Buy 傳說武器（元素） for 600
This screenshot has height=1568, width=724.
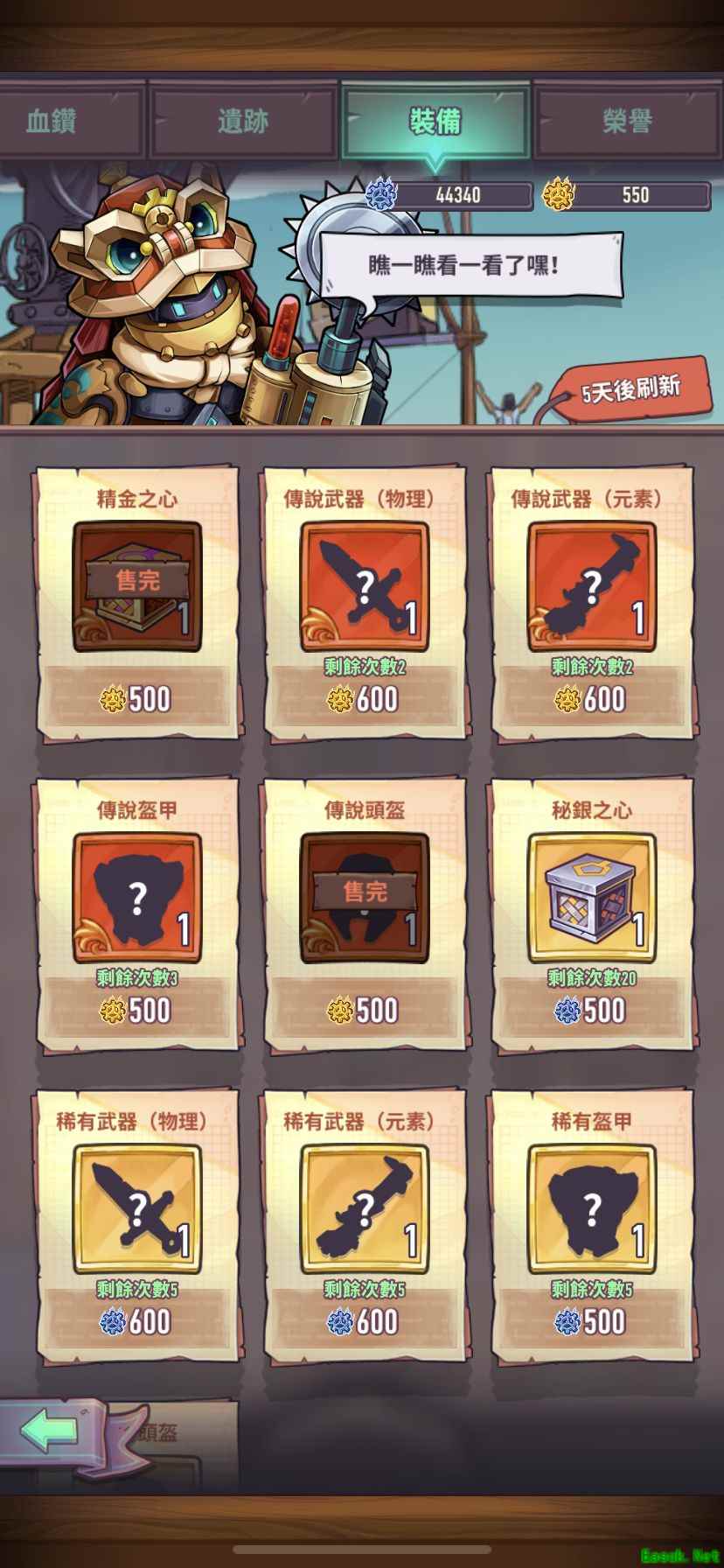pyautogui.click(x=591, y=698)
